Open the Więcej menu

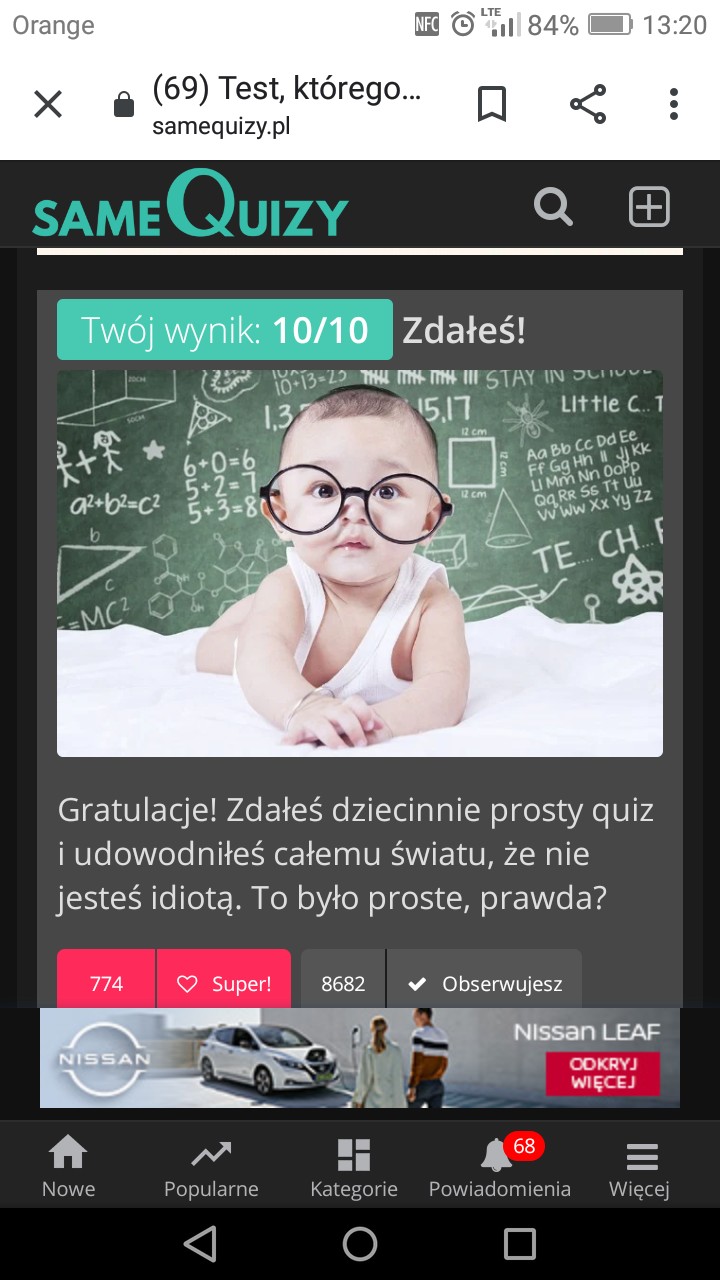pos(640,1167)
